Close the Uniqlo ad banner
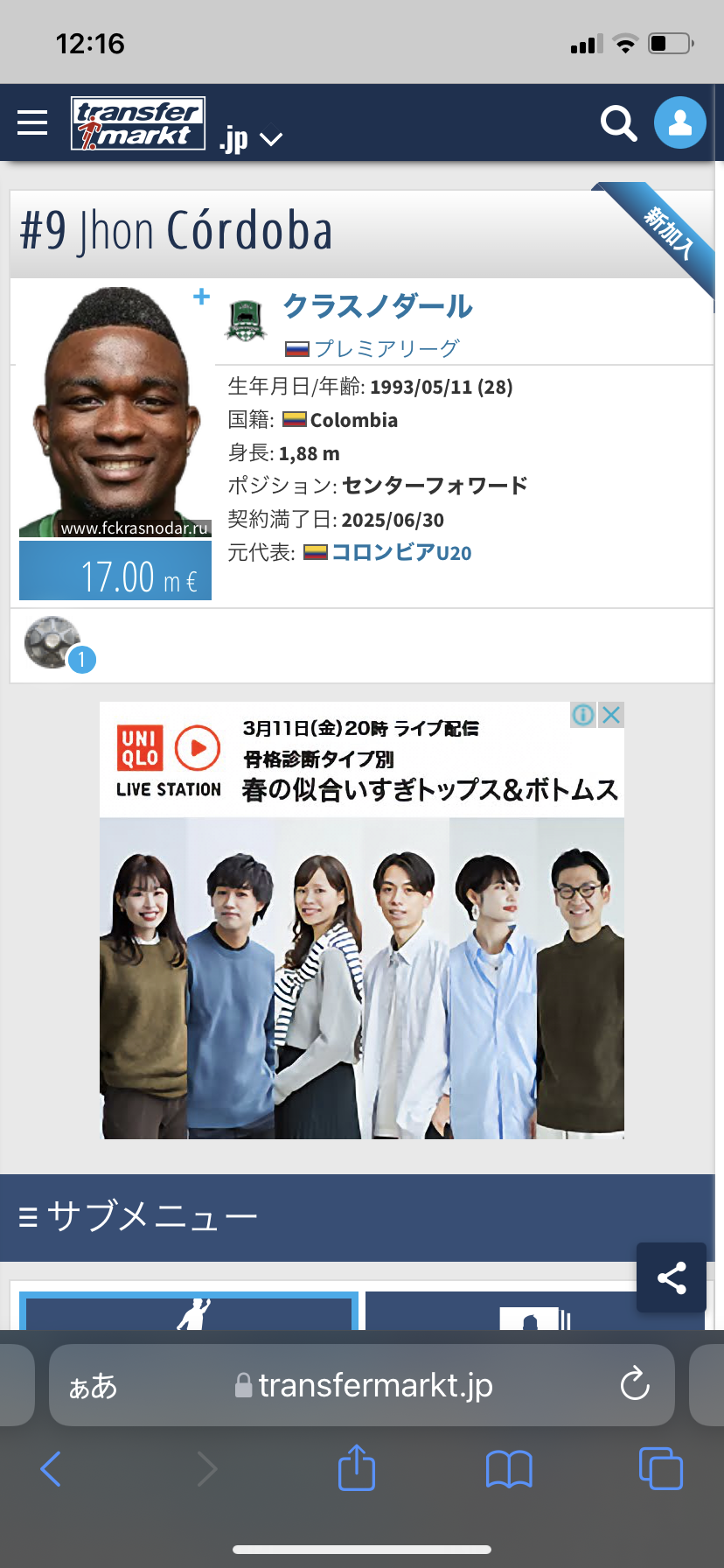The height and width of the screenshot is (1568, 724). (612, 715)
